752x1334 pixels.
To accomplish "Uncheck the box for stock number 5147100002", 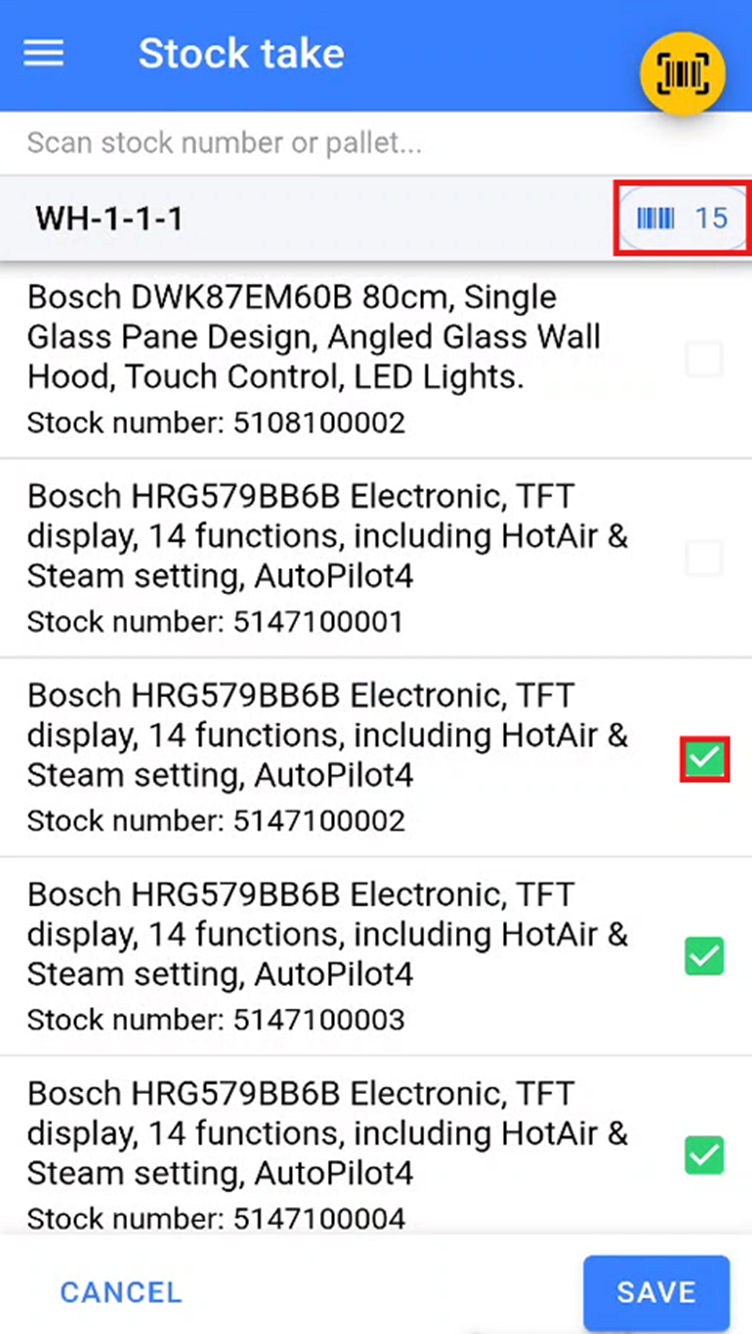I will tap(704, 759).
